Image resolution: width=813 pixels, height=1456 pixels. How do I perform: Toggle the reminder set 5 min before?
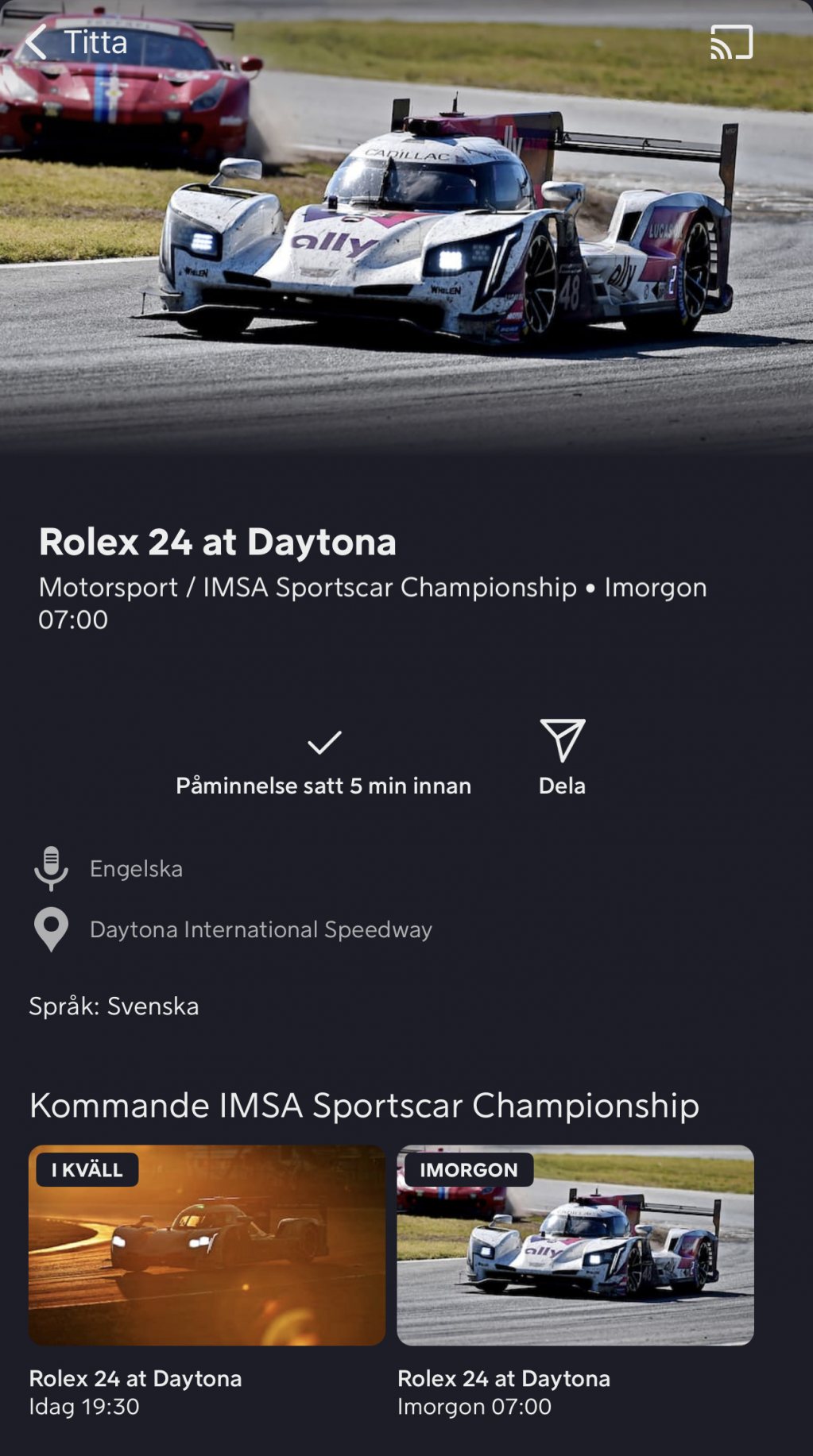click(323, 762)
